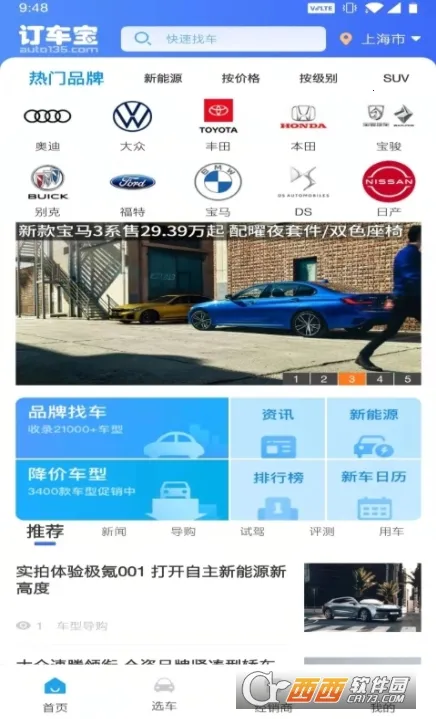Open the 排行榜 tile

click(x=278, y=490)
